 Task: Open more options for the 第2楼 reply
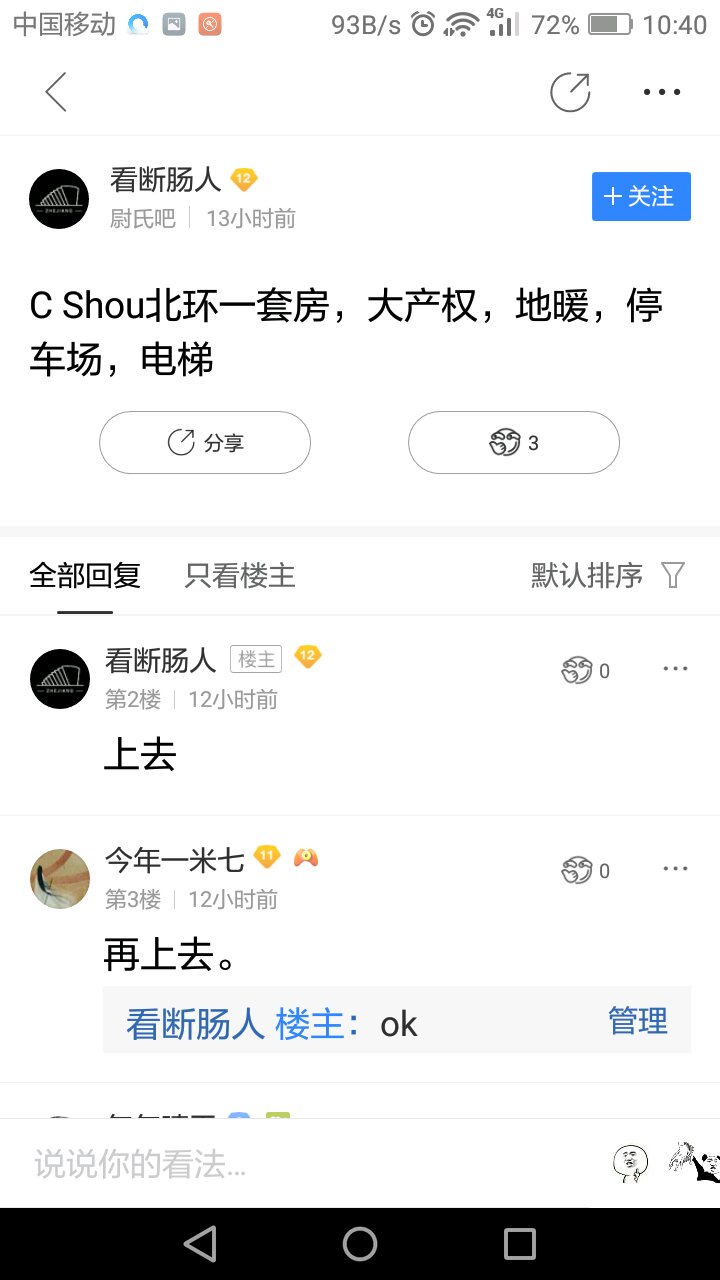[675, 669]
